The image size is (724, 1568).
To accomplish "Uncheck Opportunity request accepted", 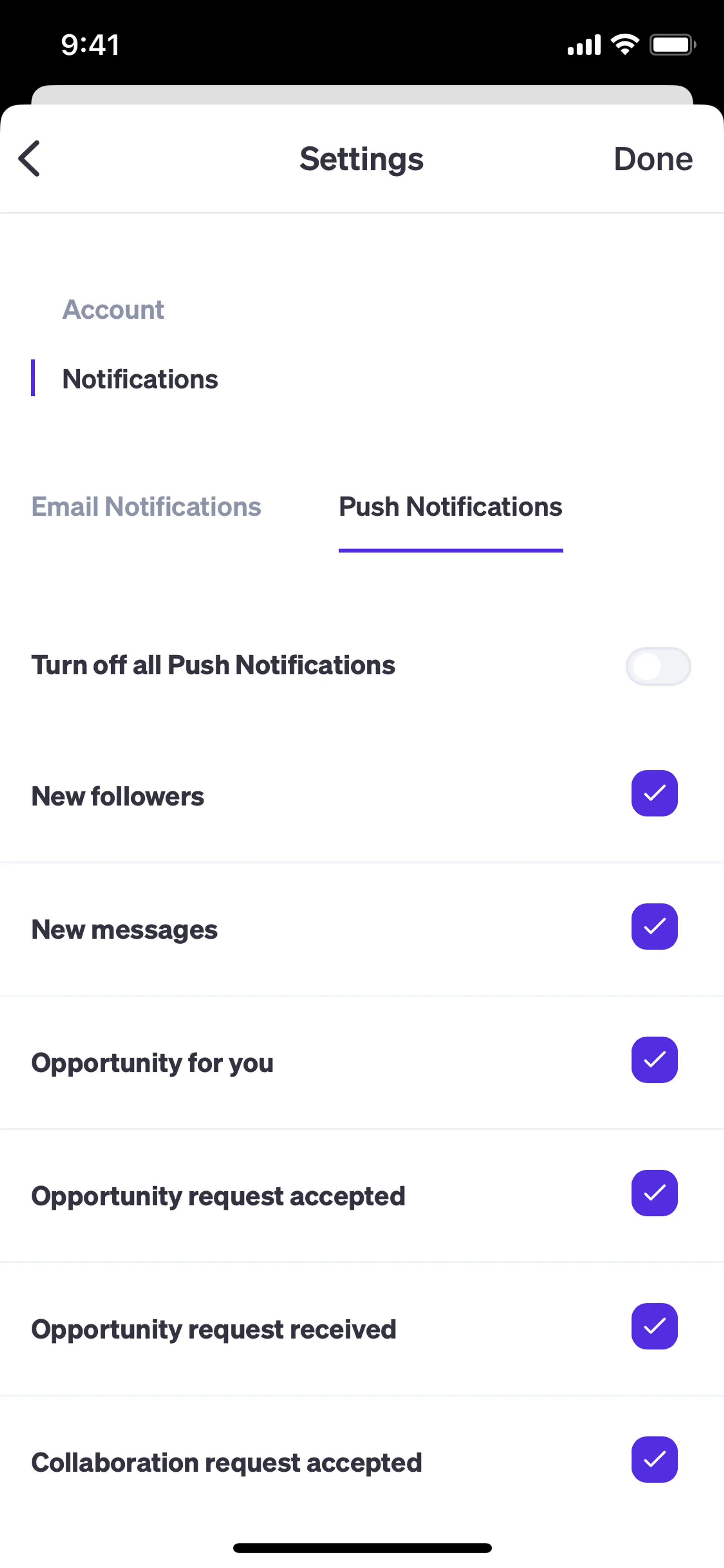I will pyautogui.click(x=654, y=1193).
